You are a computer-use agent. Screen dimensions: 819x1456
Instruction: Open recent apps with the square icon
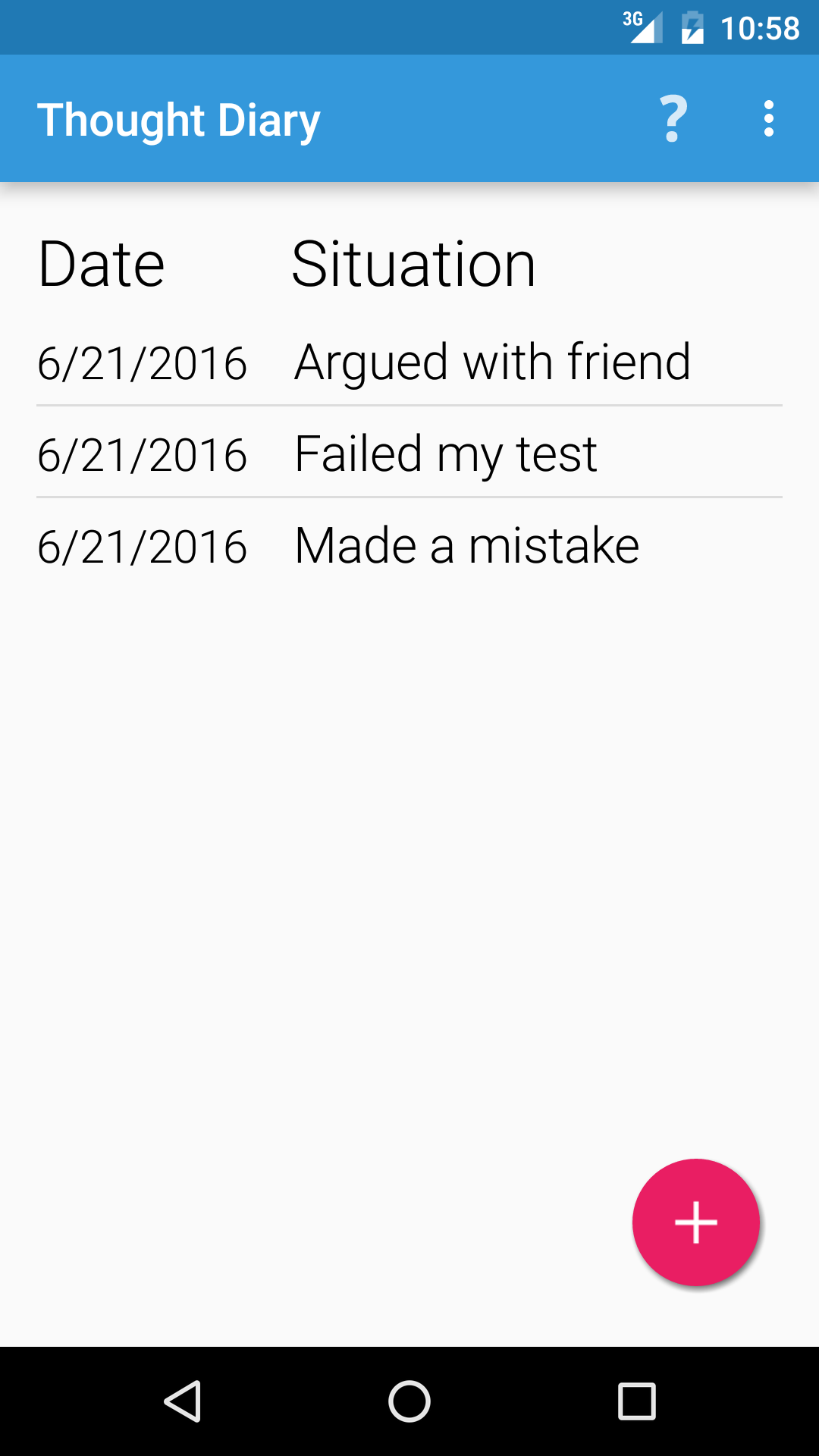pyautogui.click(x=634, y=1399)
